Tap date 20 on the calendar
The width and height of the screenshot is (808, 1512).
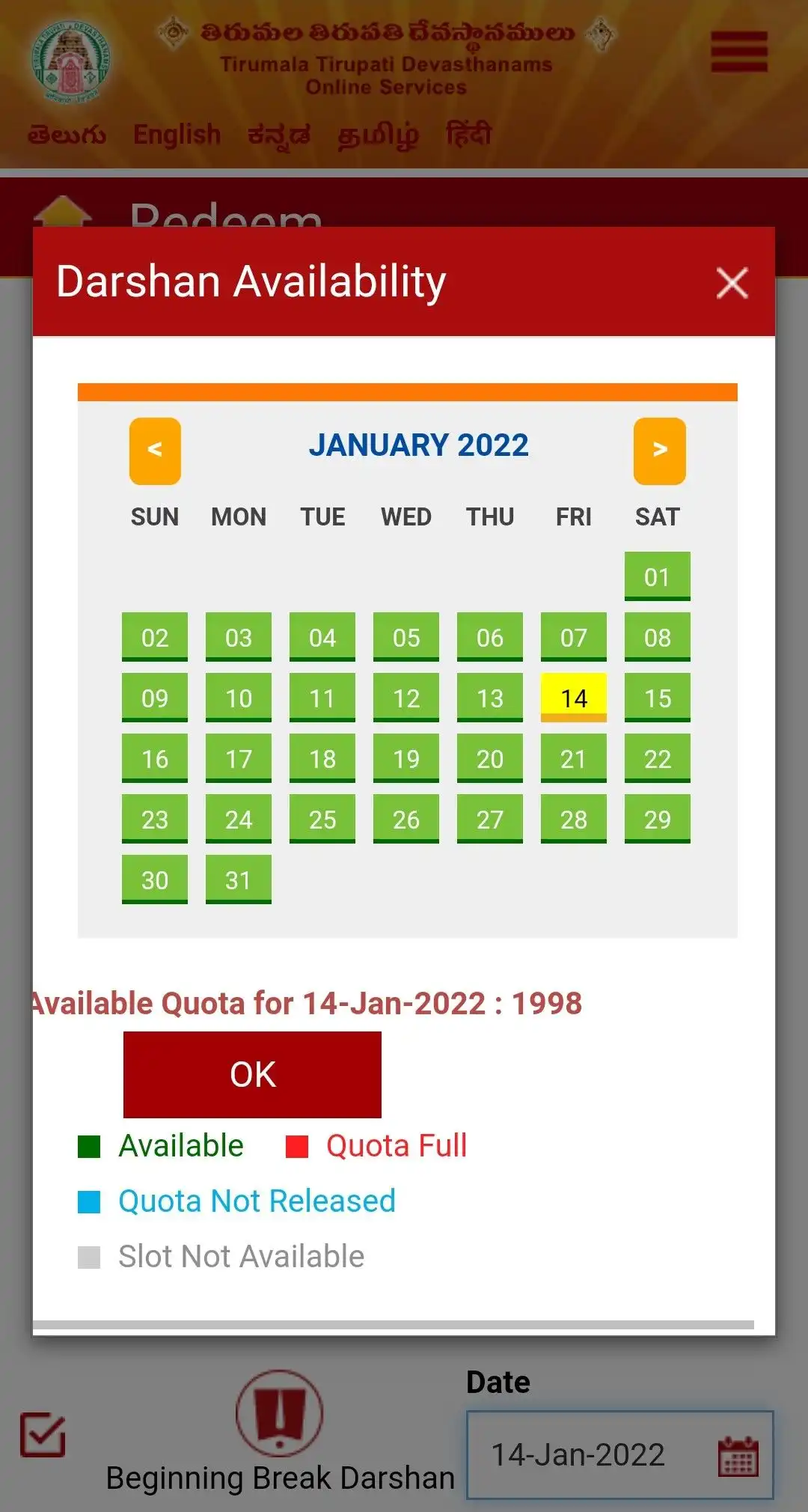point(489,758)
